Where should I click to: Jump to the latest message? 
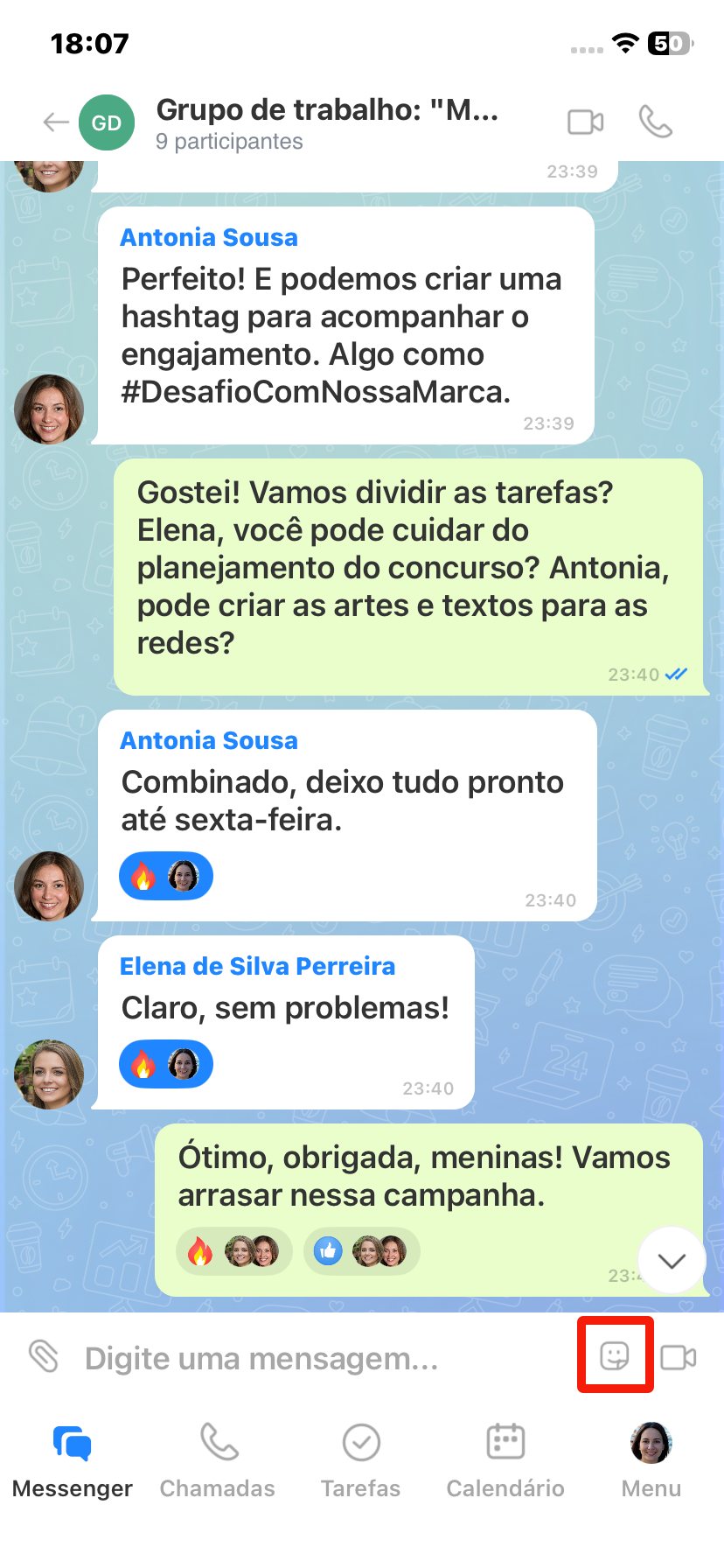pyautogui.click(x=671, y=1261)
